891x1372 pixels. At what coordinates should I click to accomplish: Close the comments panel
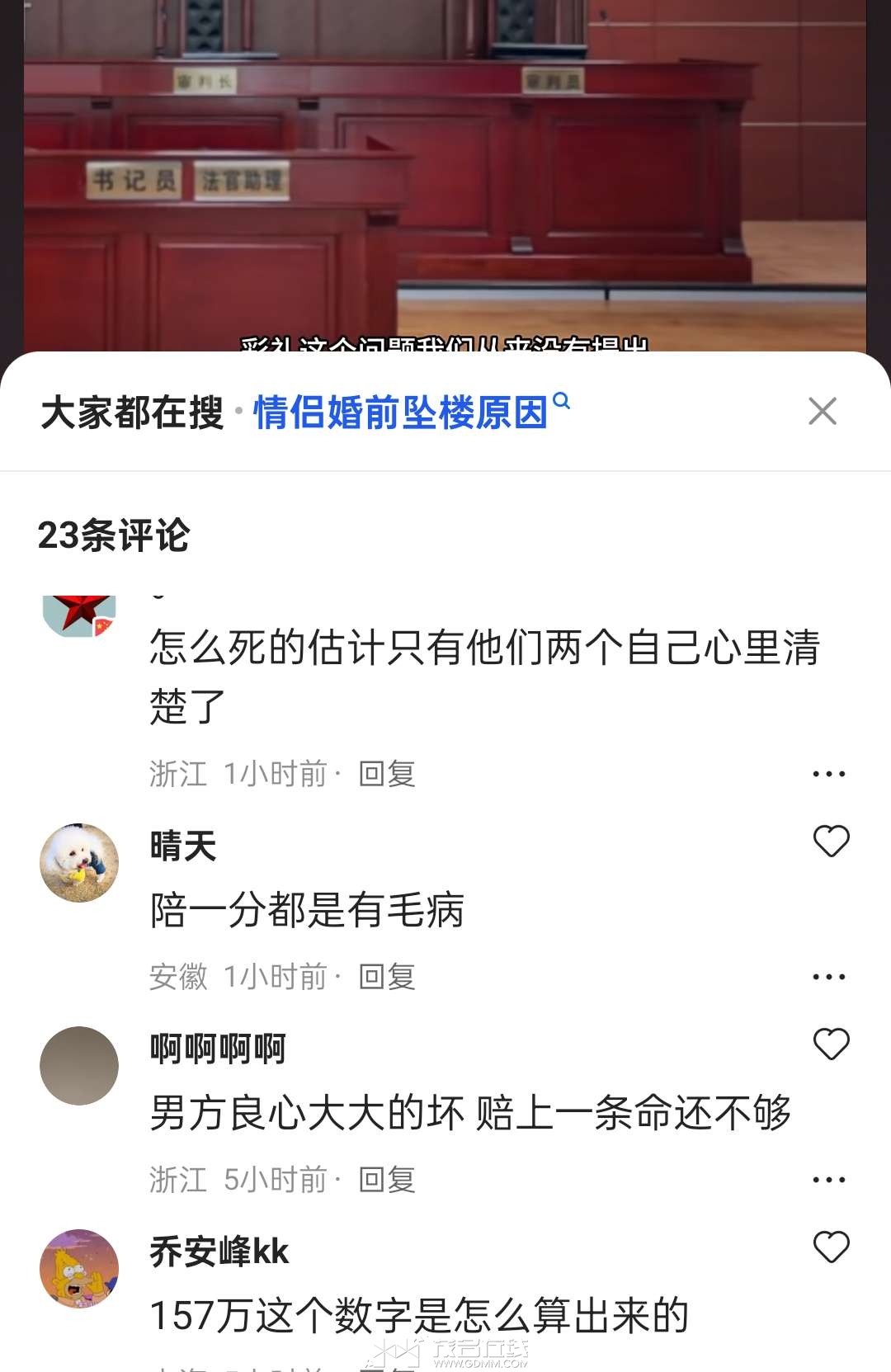point(822,411)
